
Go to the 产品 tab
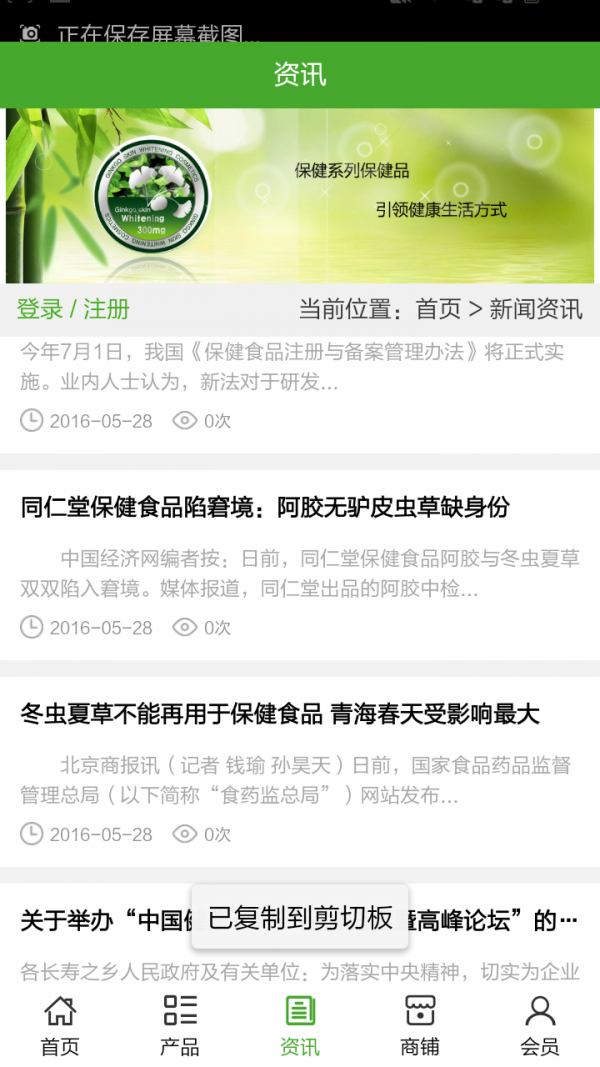[180, 1025]
